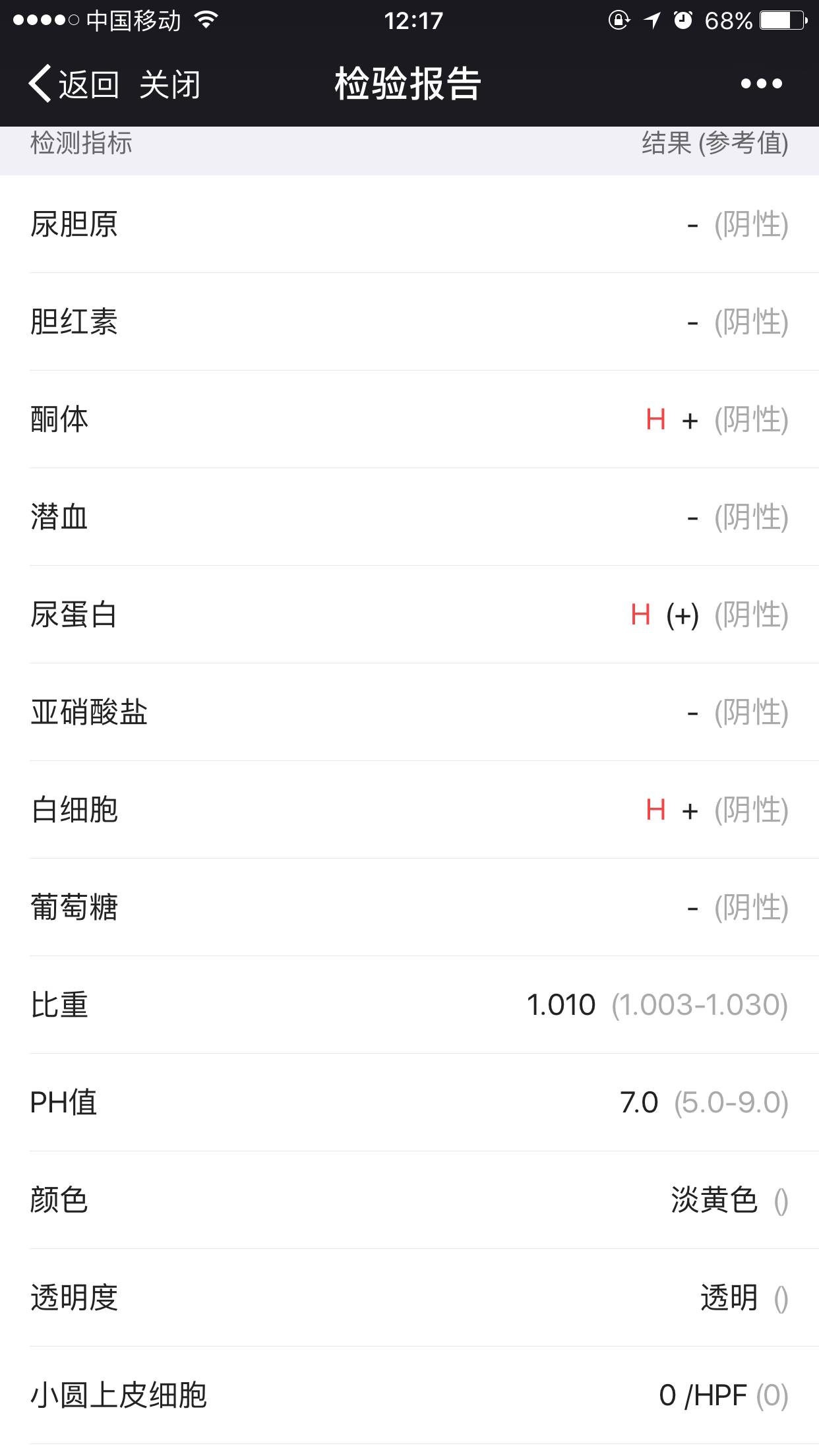Close the page with 关闭
This screenshot has width=819, height=1456.
pyautogui.click(x=169, y=84)
